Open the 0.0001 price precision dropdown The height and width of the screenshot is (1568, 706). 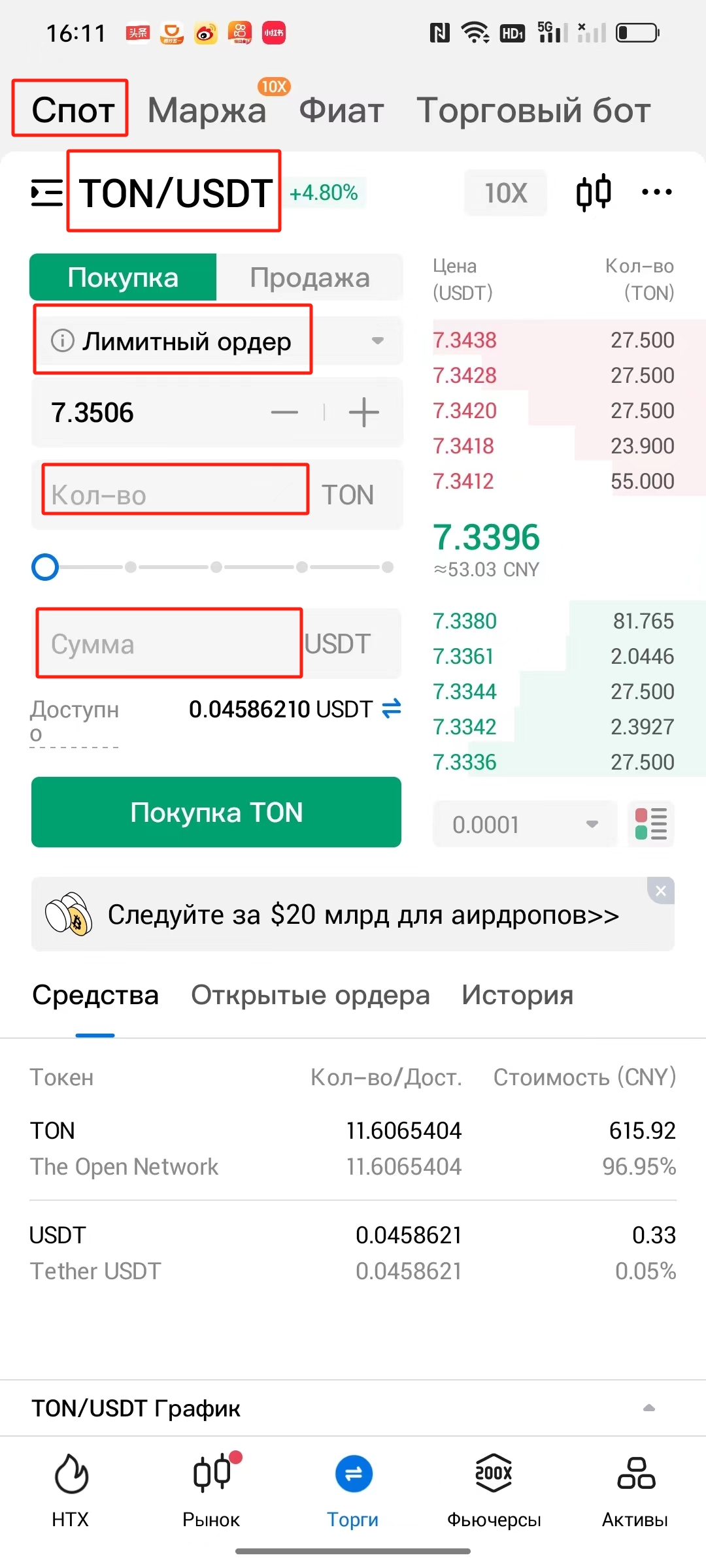tap(525, 825)
